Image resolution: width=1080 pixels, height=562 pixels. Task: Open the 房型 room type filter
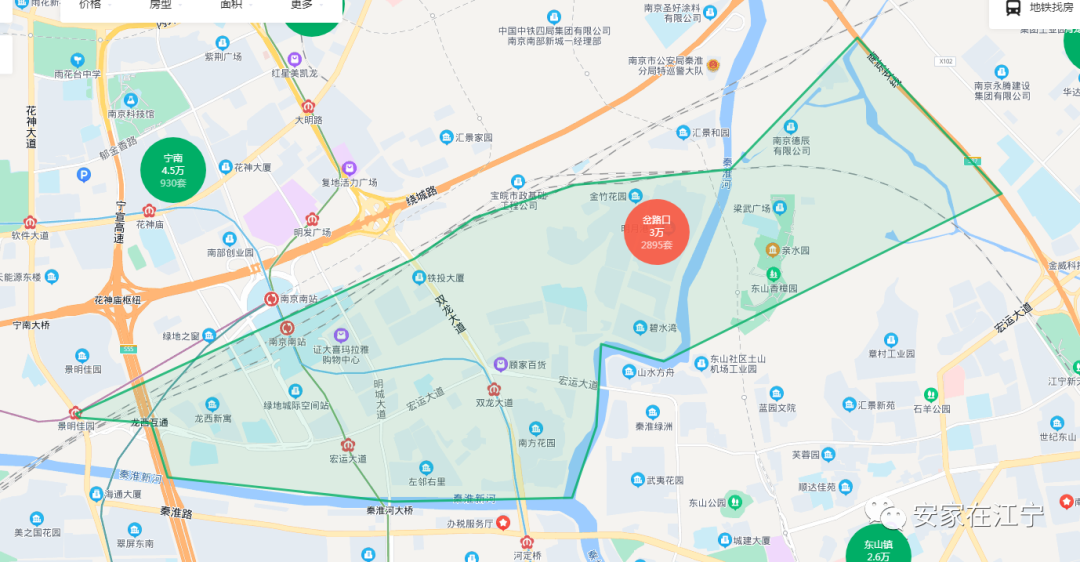click(x=160, y=5)
